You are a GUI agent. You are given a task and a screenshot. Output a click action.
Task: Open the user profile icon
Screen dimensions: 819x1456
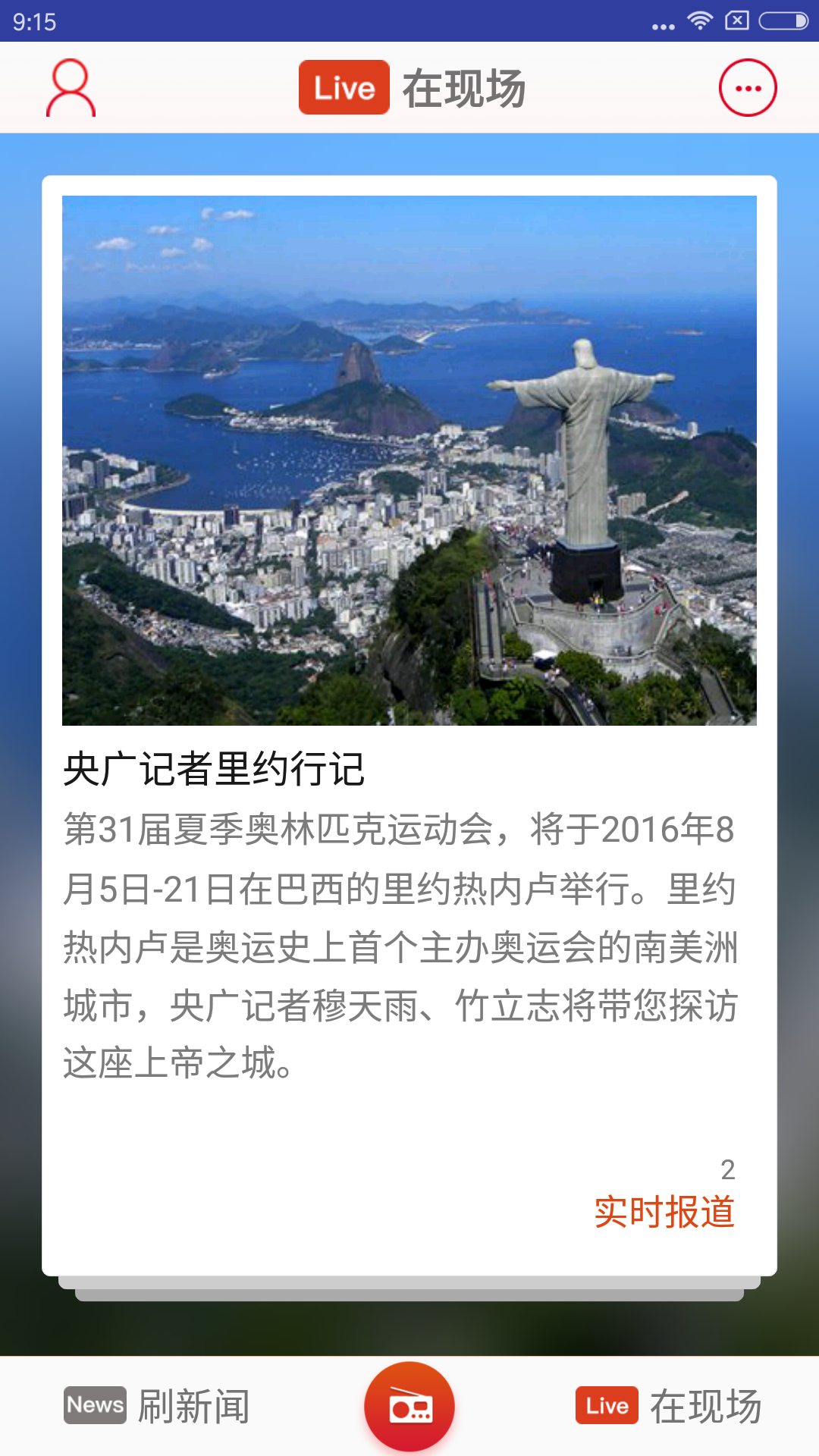click(71, 88)
